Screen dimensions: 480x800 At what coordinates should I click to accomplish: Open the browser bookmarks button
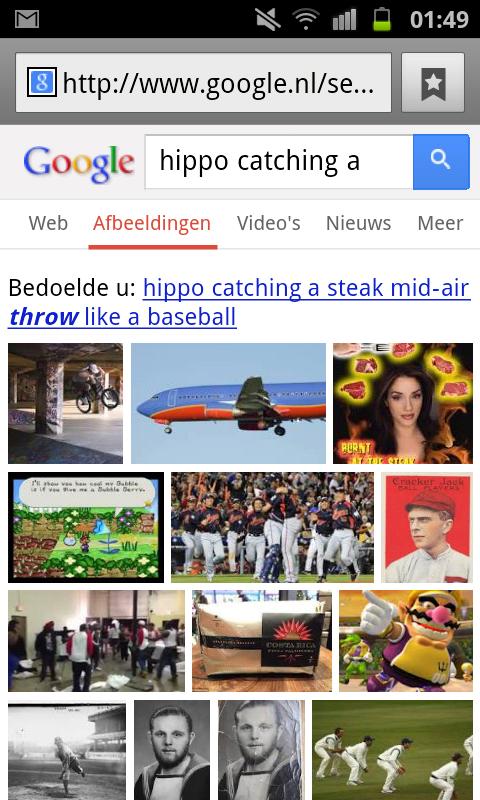433,83
